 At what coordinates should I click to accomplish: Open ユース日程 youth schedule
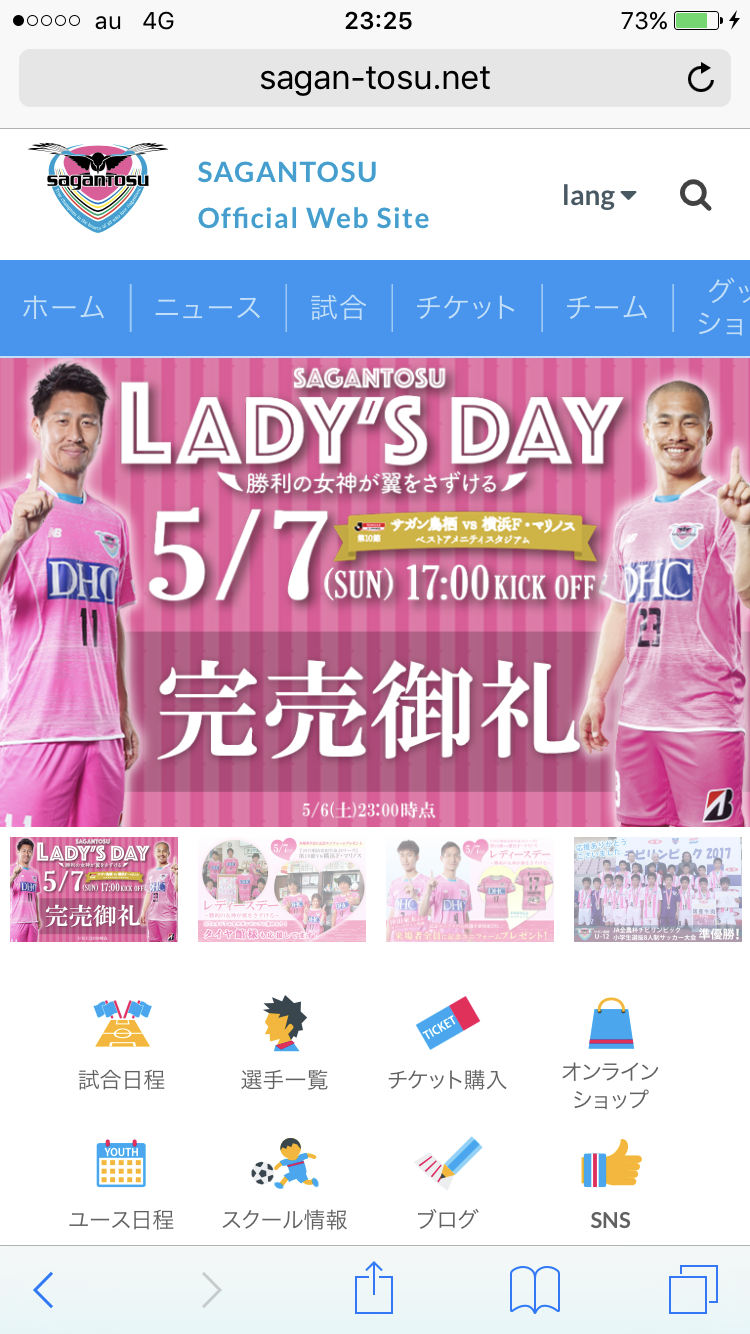tap(121, 1185)
